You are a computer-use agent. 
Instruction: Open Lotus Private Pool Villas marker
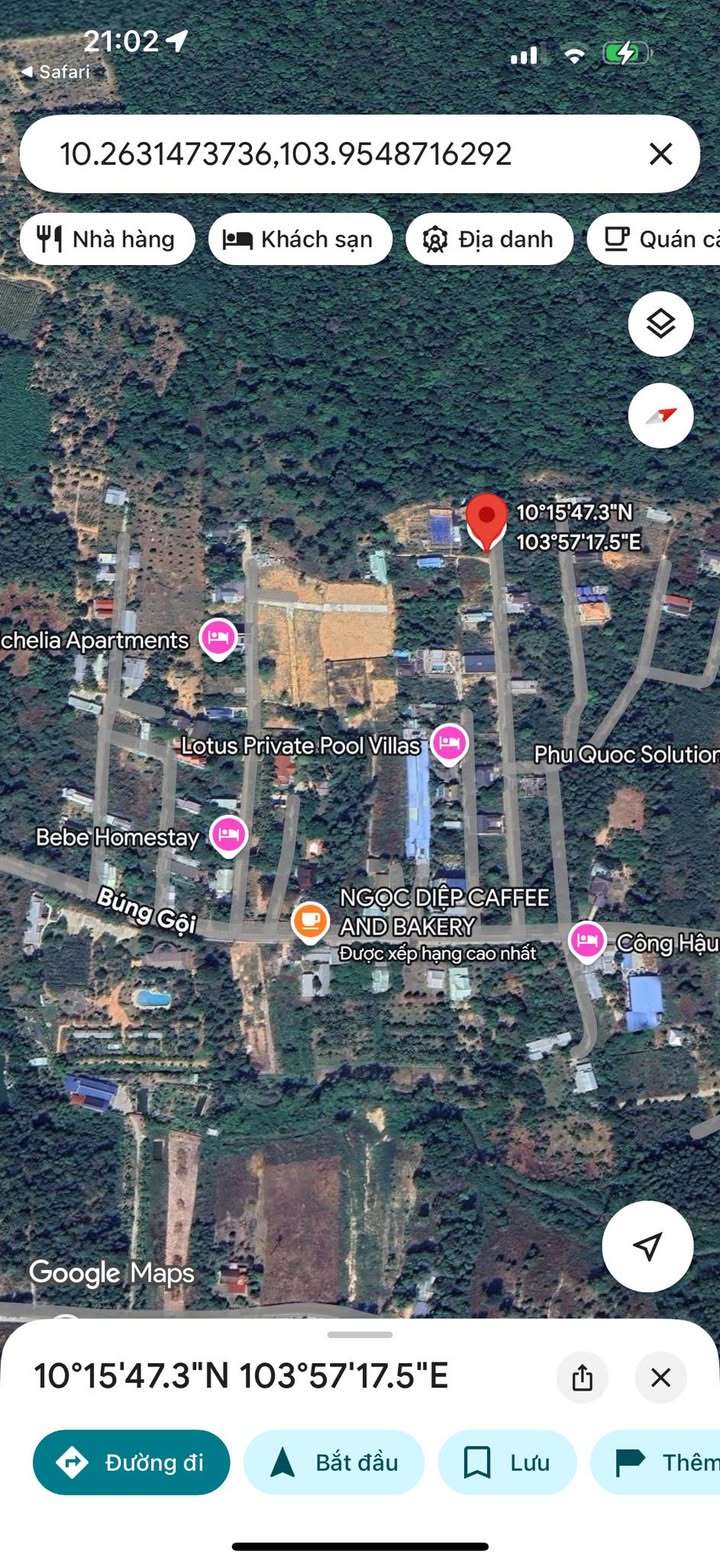(x=450, y=744)
